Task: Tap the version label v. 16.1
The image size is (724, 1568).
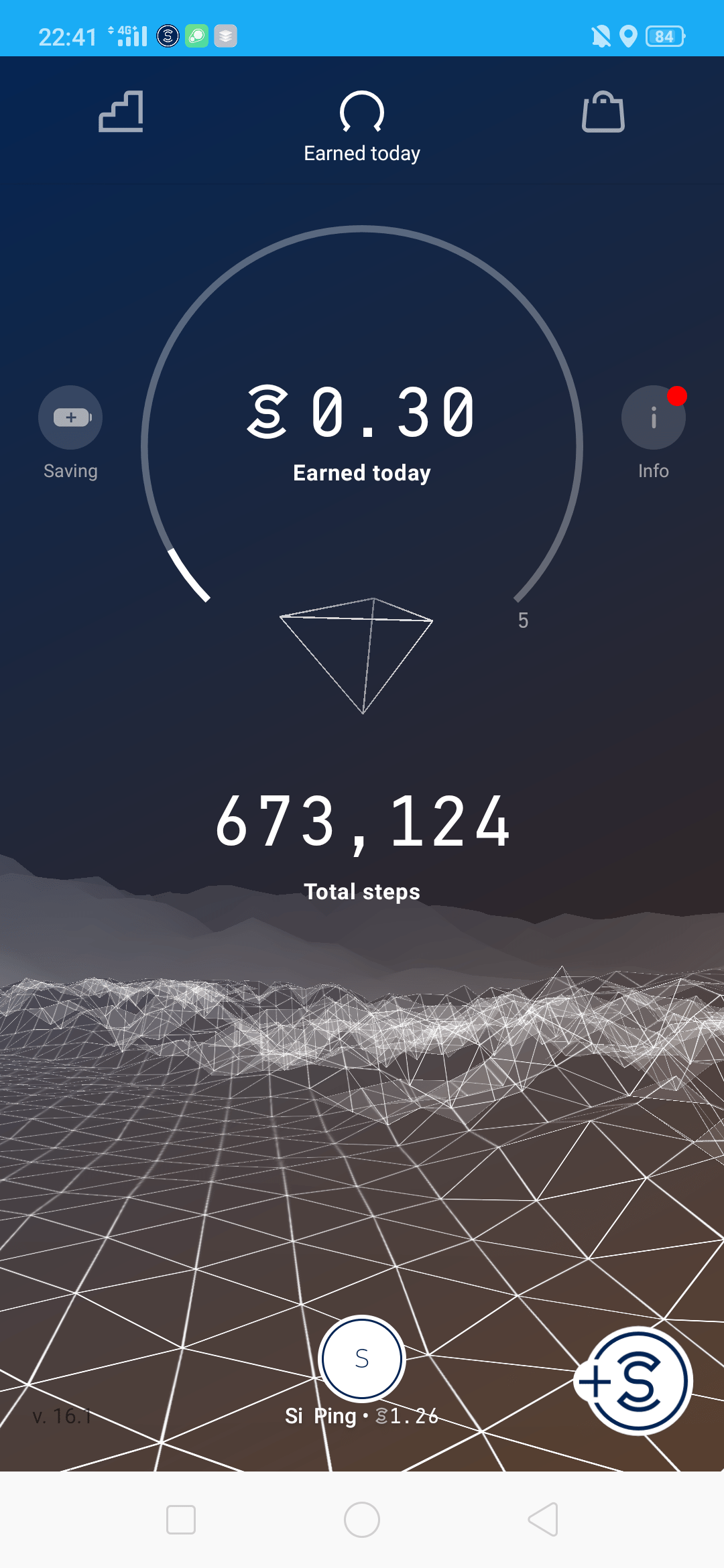Action: point(62,1415)
